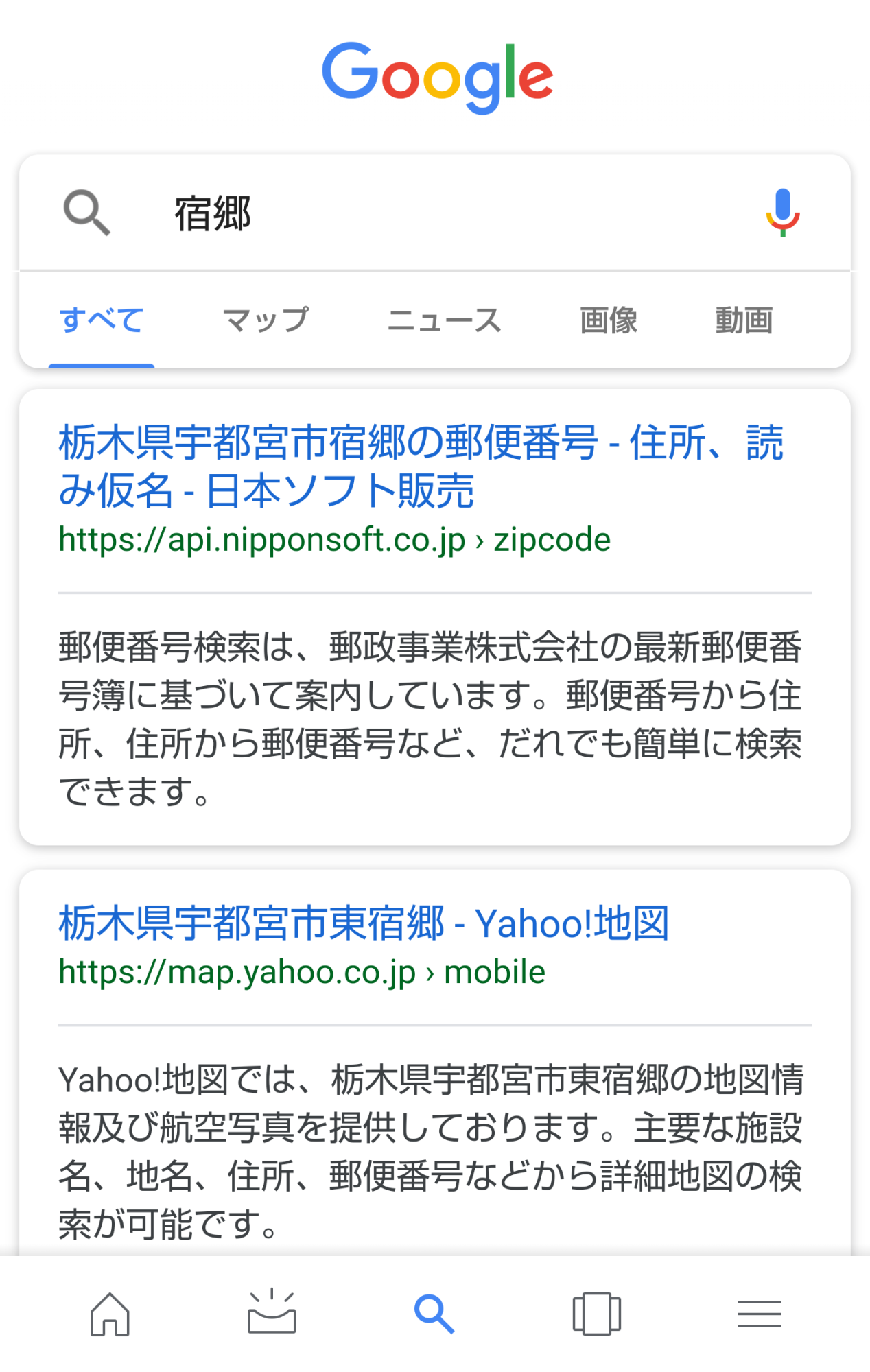870x1372 pixels.
Task: Tap the search field containing 宿郷
Action: tap(439, 213)
